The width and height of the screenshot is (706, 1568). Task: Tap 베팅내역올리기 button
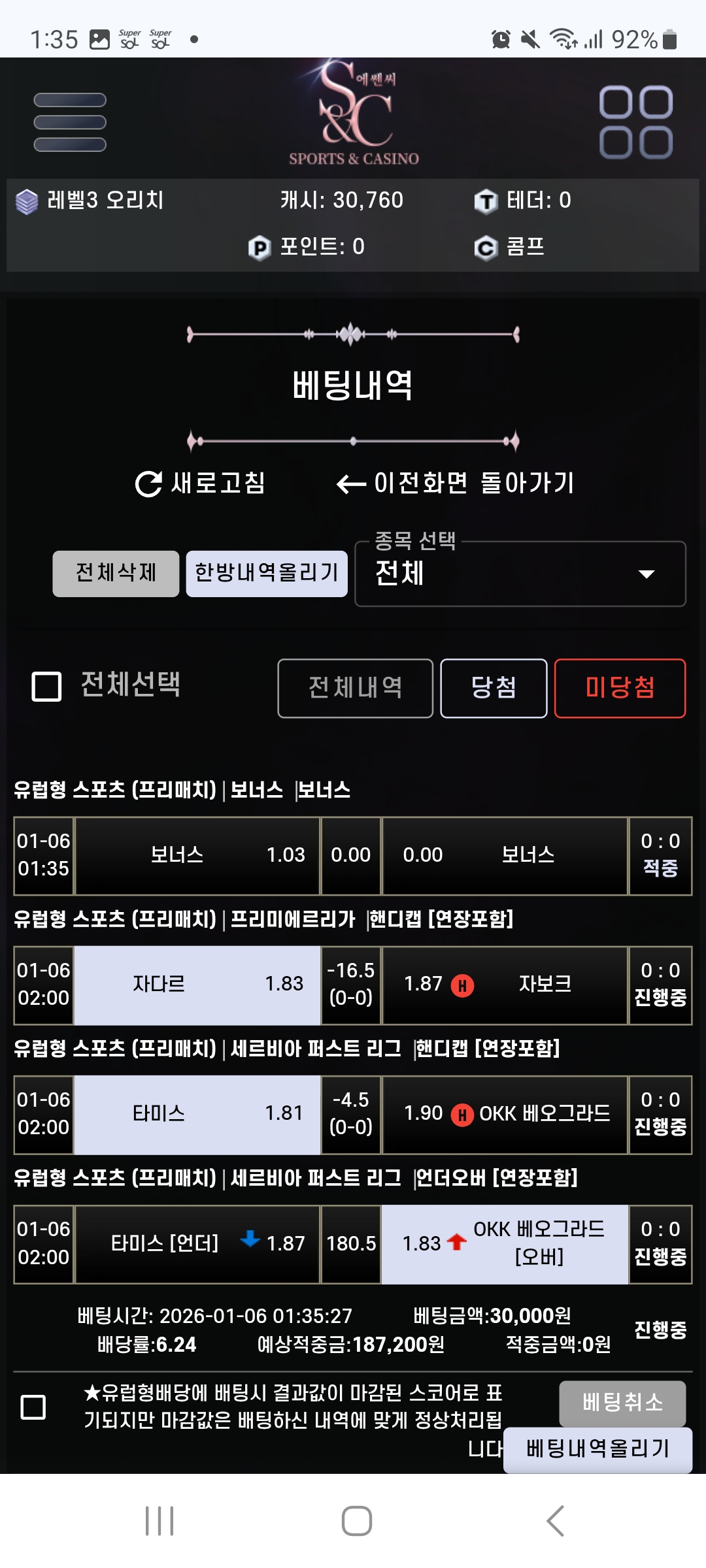[597, 1449]
